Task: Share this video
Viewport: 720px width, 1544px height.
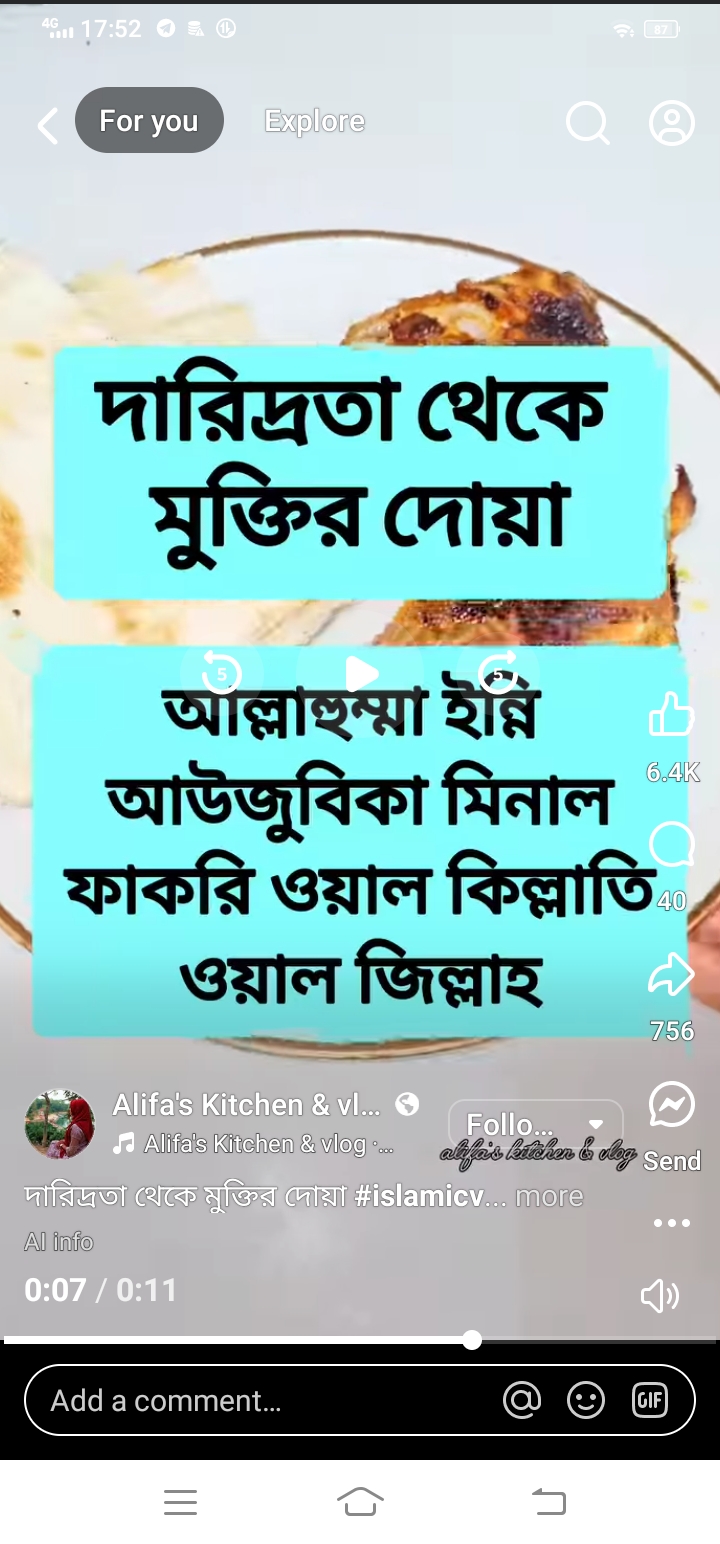Action: pyautogui.click(x=671, y=976)
